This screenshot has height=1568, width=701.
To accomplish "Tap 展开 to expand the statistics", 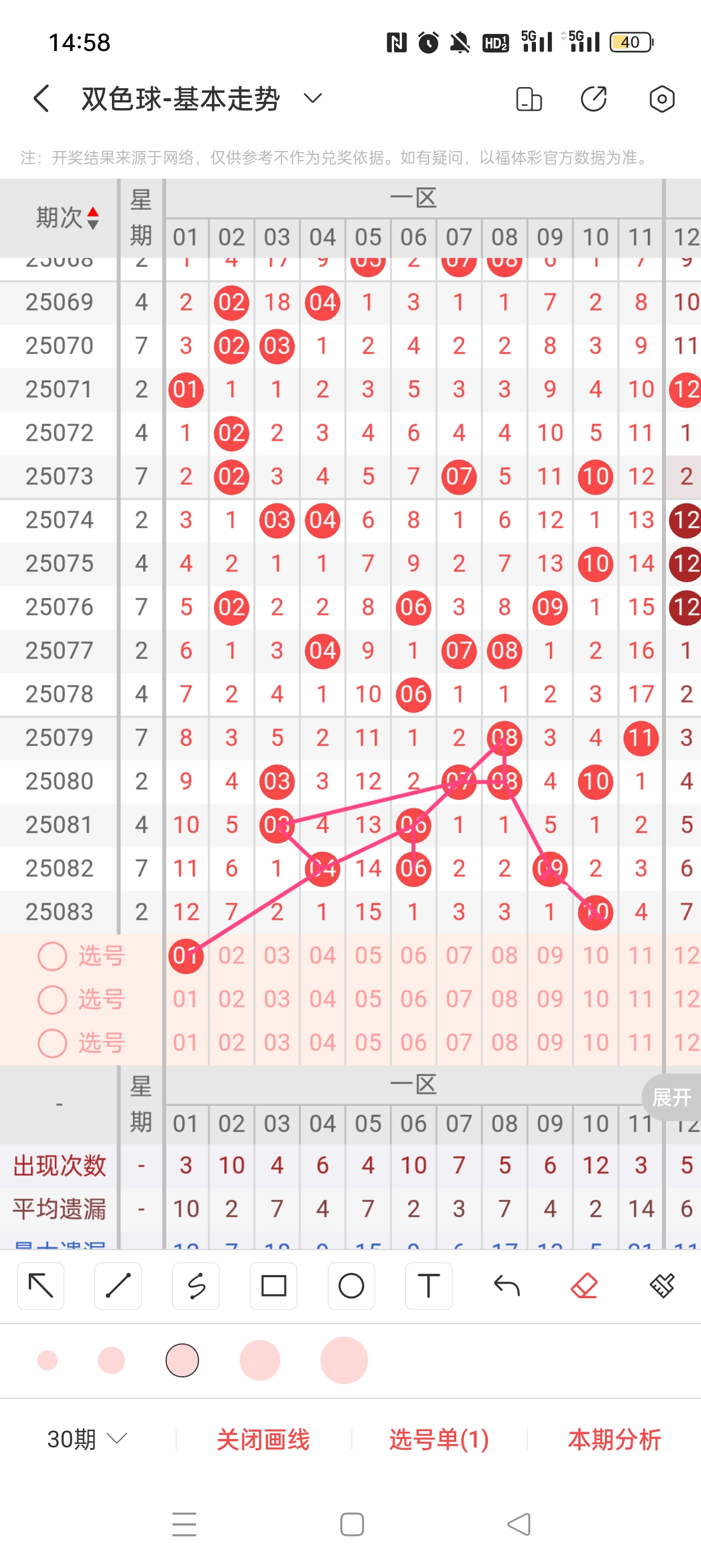I will (671, 1097).
